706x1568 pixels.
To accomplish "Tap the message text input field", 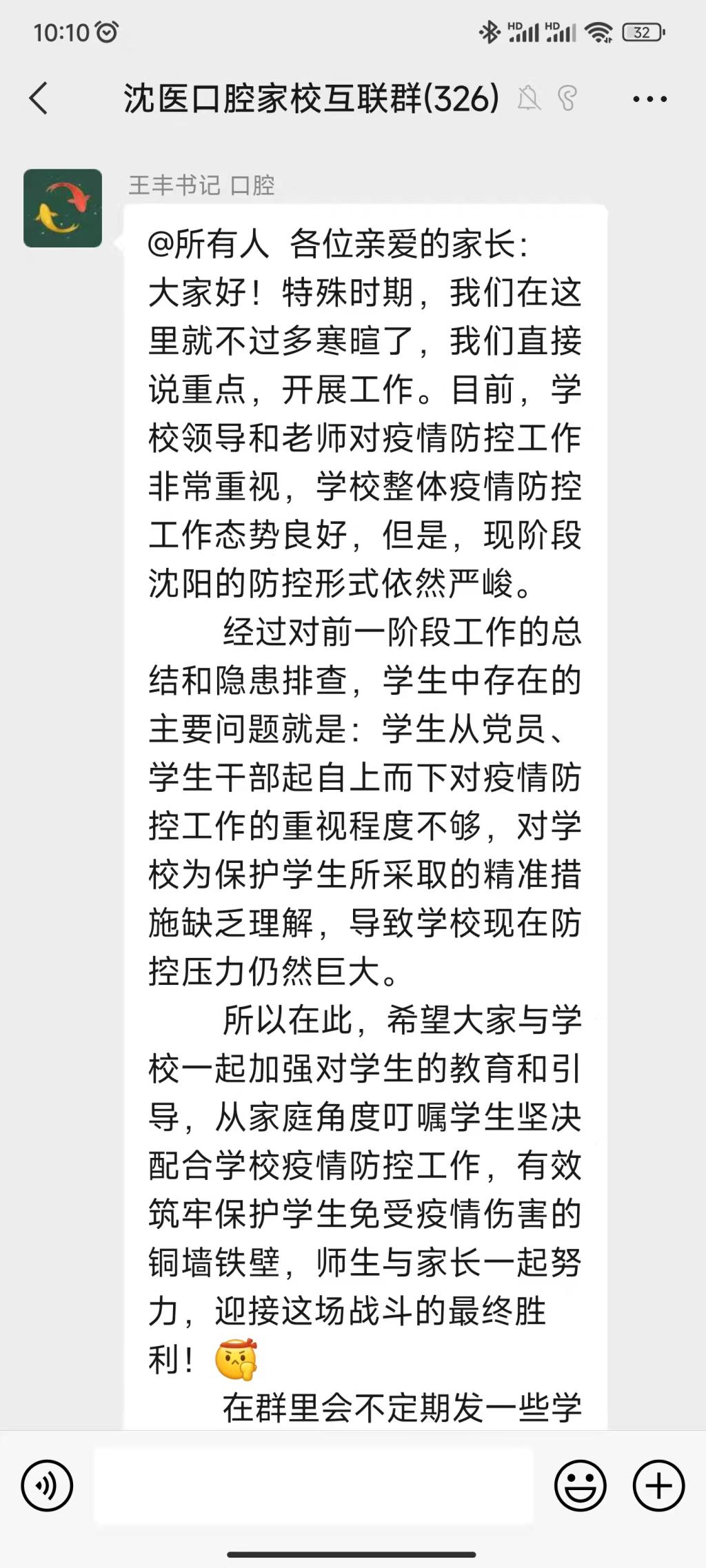I will point(314,1485).
